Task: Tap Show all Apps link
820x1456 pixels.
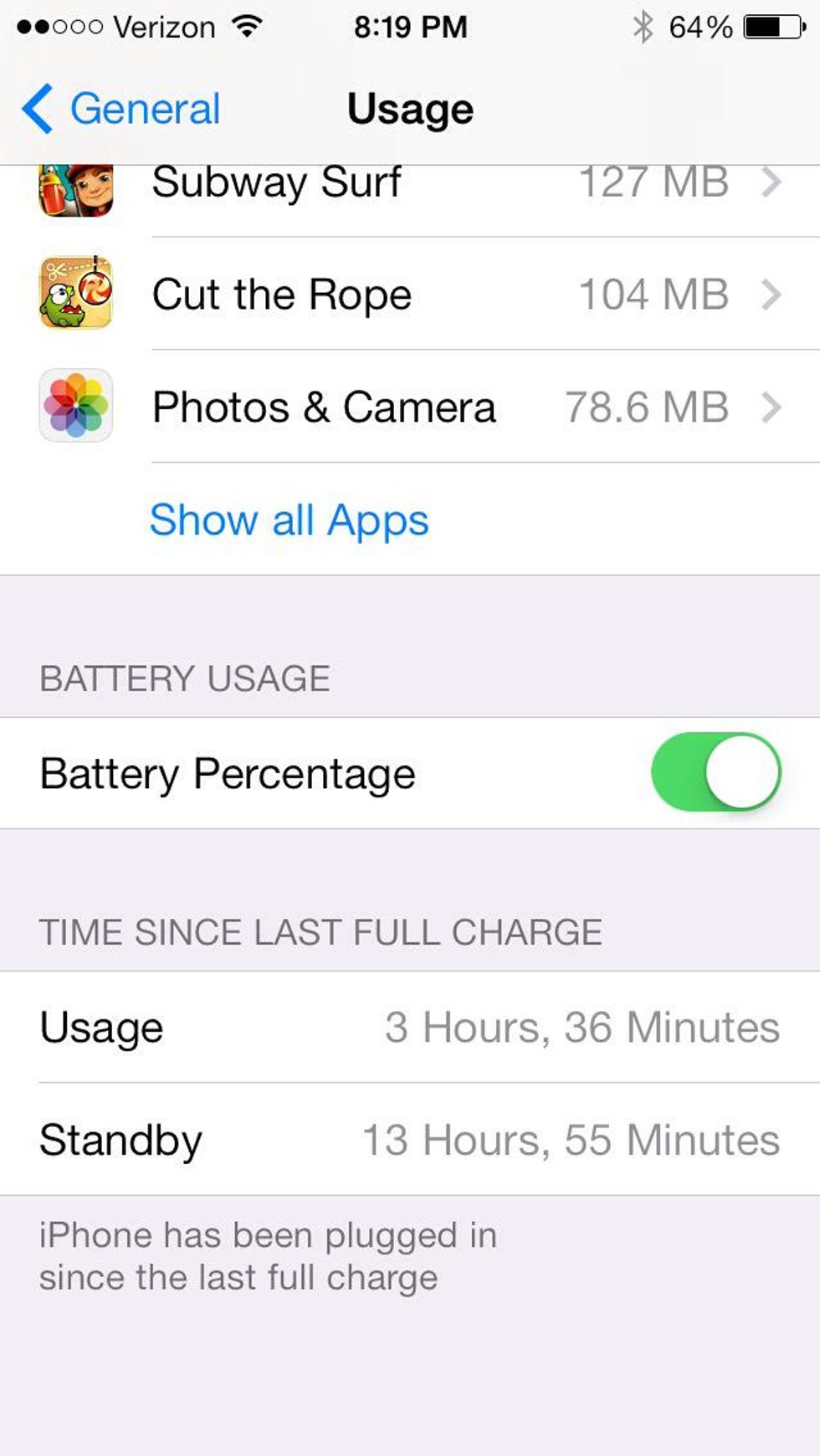Action: coord(289,520)
